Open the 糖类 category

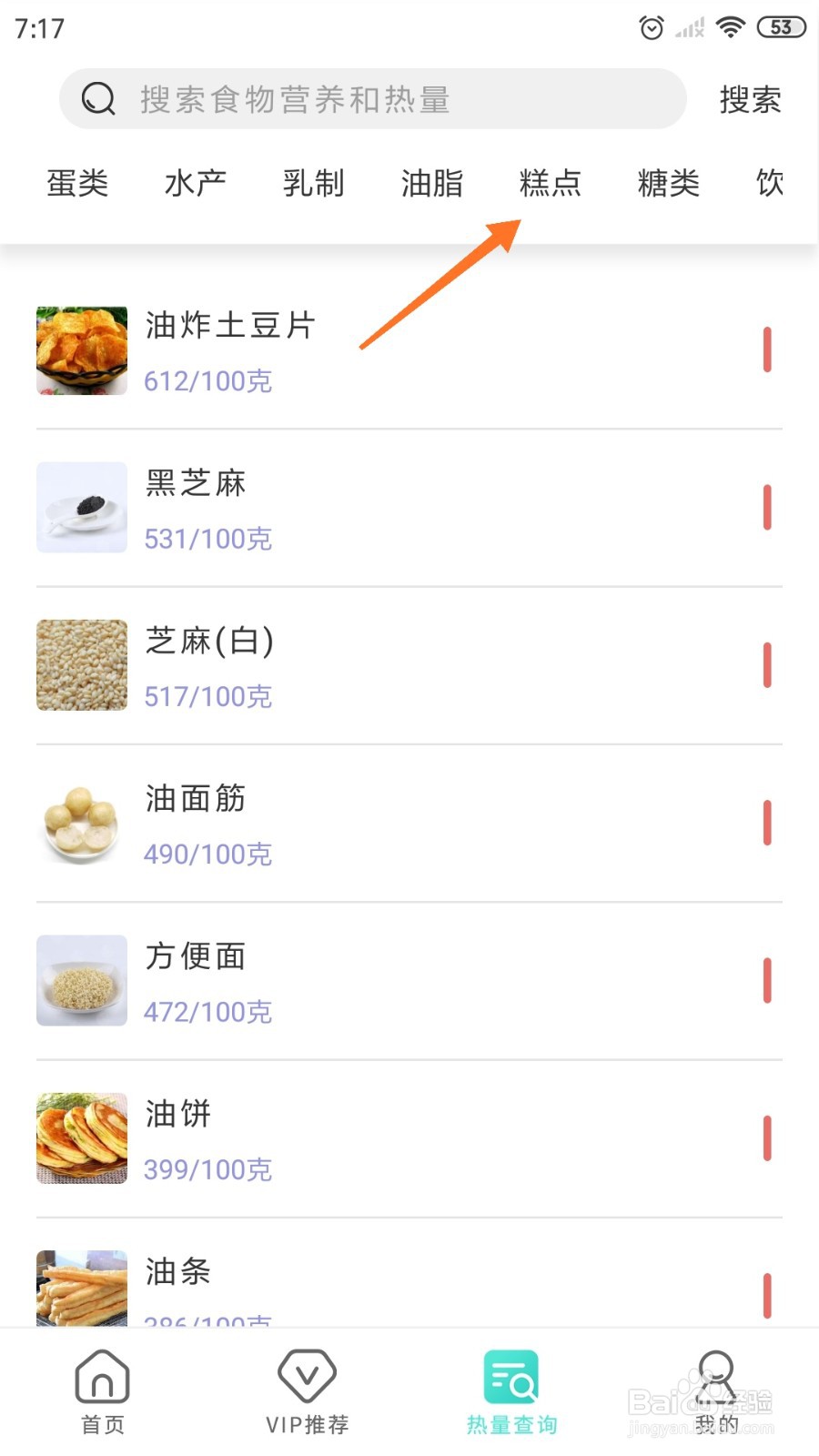669,183
